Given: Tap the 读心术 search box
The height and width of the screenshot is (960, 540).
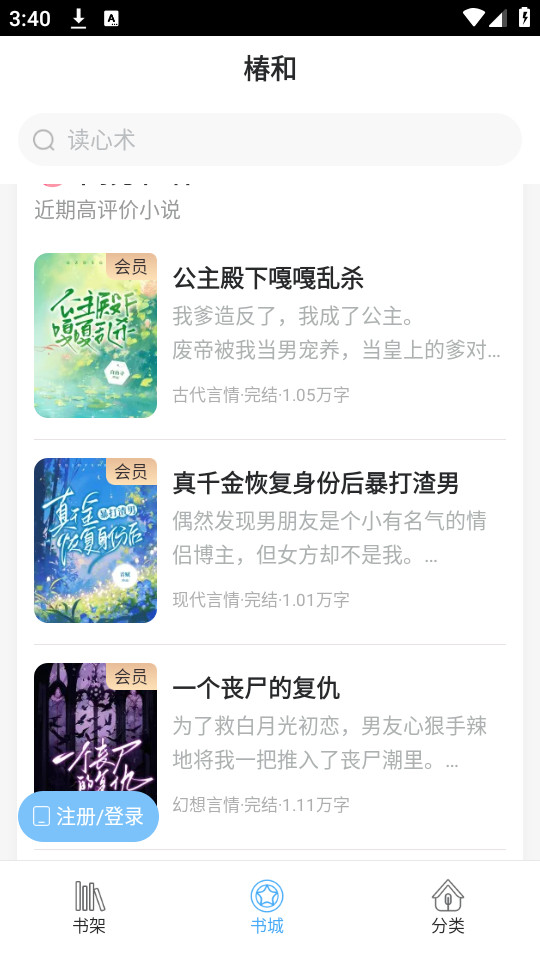Looking at the screenshot, I should click(270, 140).
